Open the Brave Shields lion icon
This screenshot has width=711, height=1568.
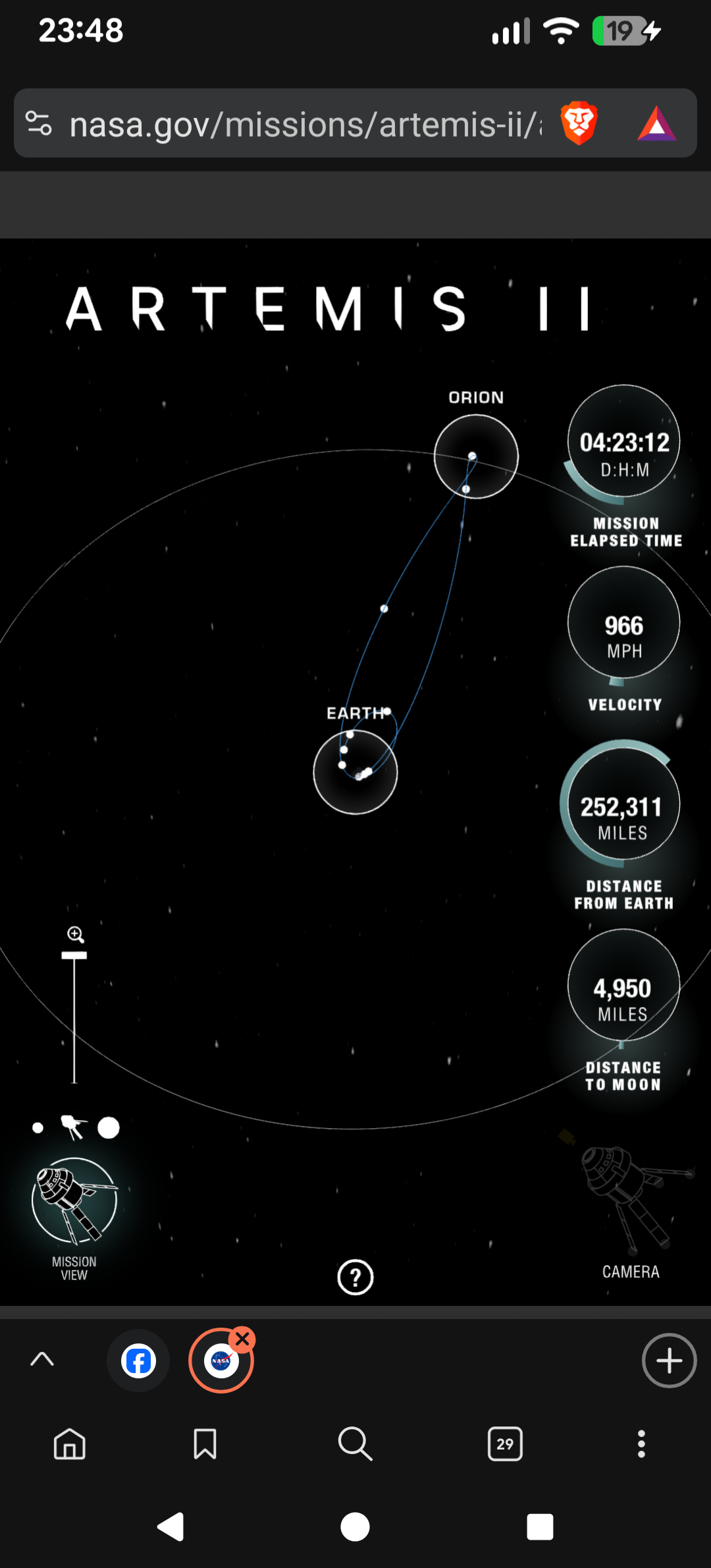coord(579,123)
